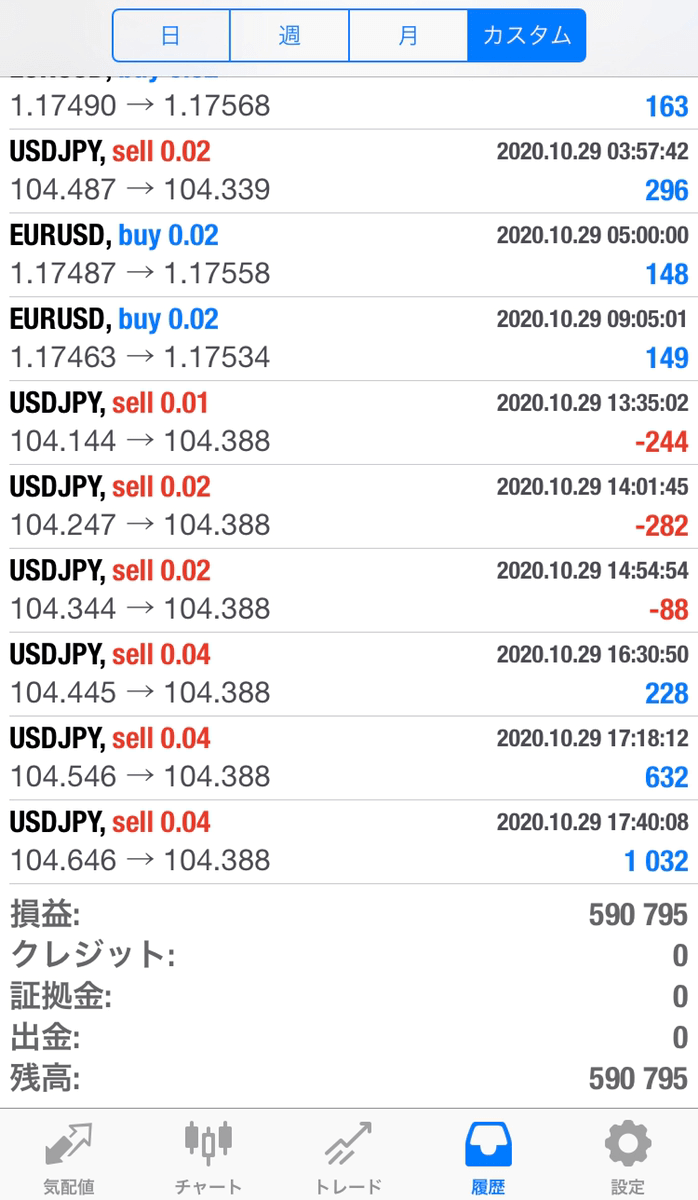The image size is (698, 1200).
Task: Open USDJPY sell trade from 14:54:54
Action: (x=349, y=591)
